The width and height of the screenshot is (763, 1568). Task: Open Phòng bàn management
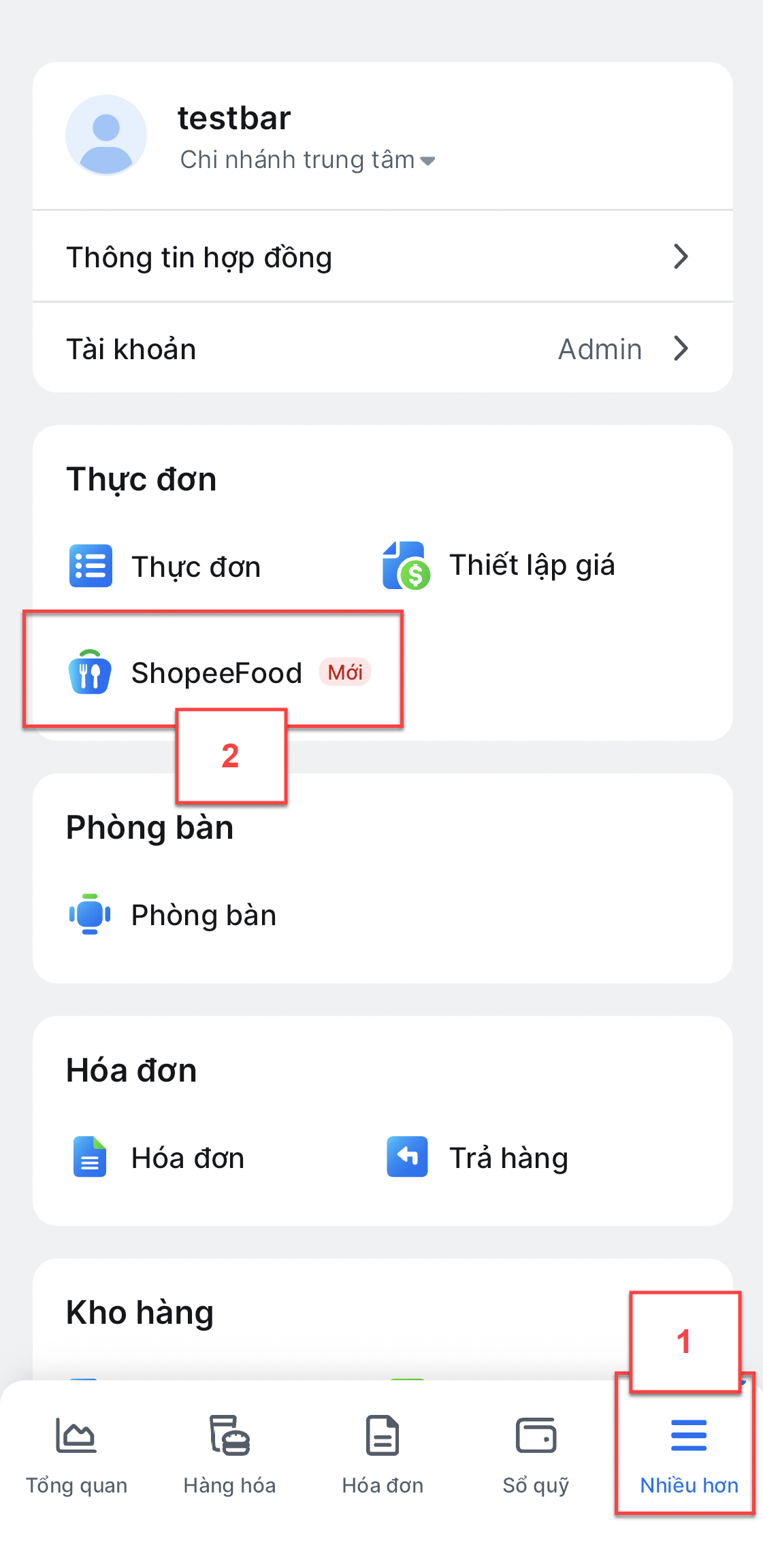pos(173,915)
